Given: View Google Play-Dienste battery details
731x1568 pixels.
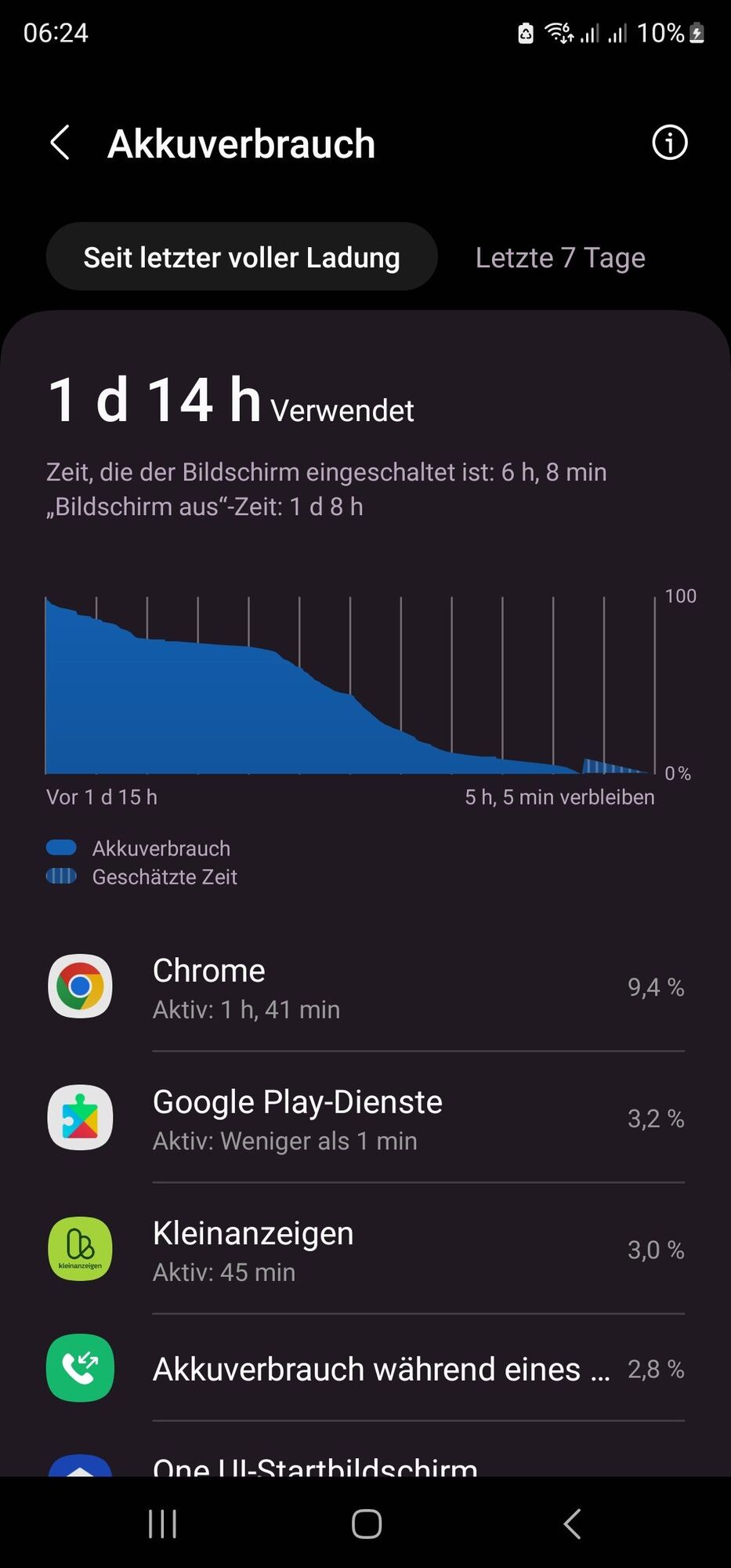Looking at the screenshot, I should pyautogui.click(x=365, y=1119).
